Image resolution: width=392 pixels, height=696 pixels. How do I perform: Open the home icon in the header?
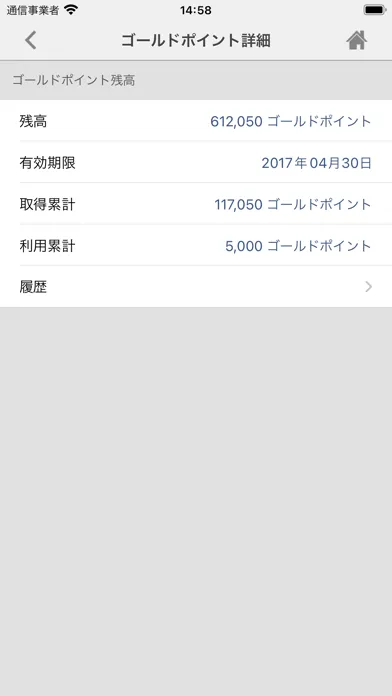(x=356, y=40)
